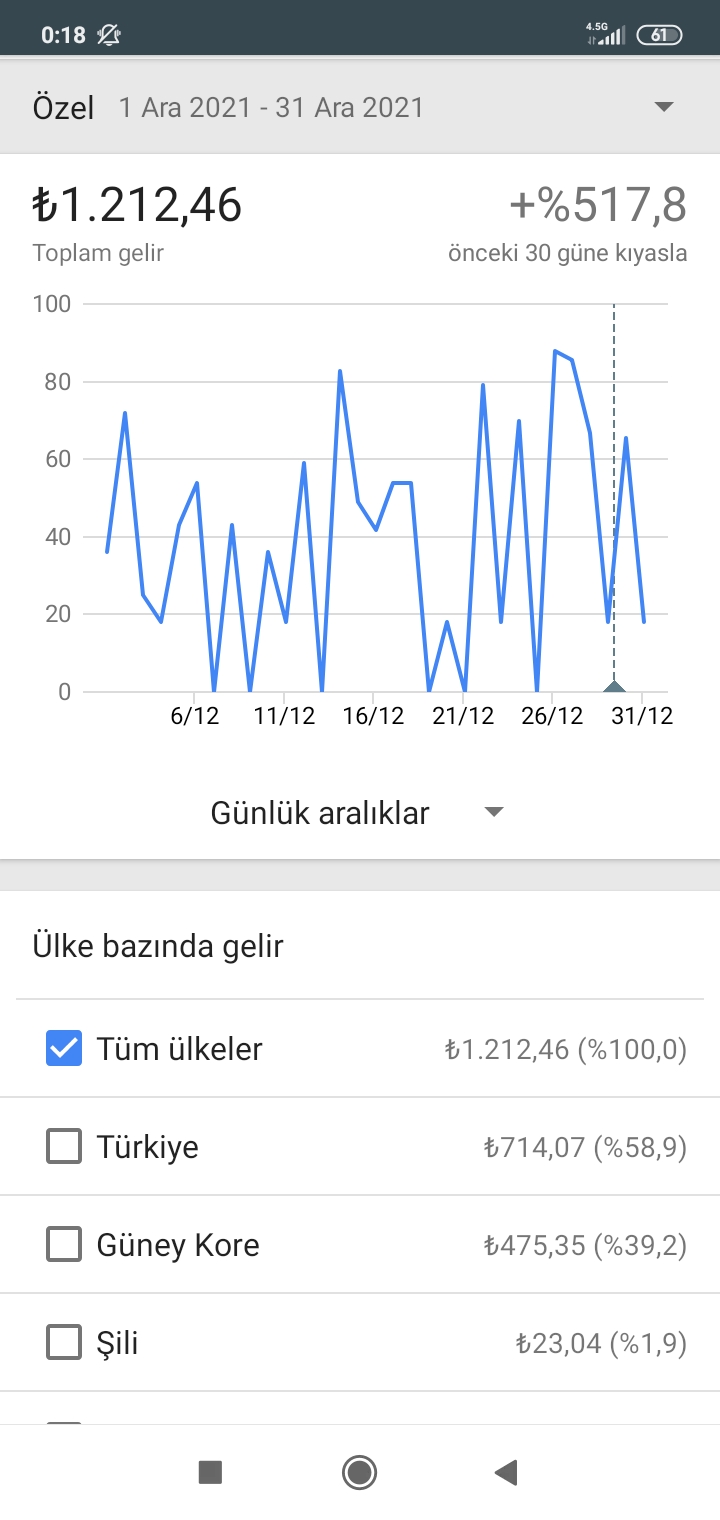
Task: Select the Türkiye checkbox
Action: coord(64,1146)
